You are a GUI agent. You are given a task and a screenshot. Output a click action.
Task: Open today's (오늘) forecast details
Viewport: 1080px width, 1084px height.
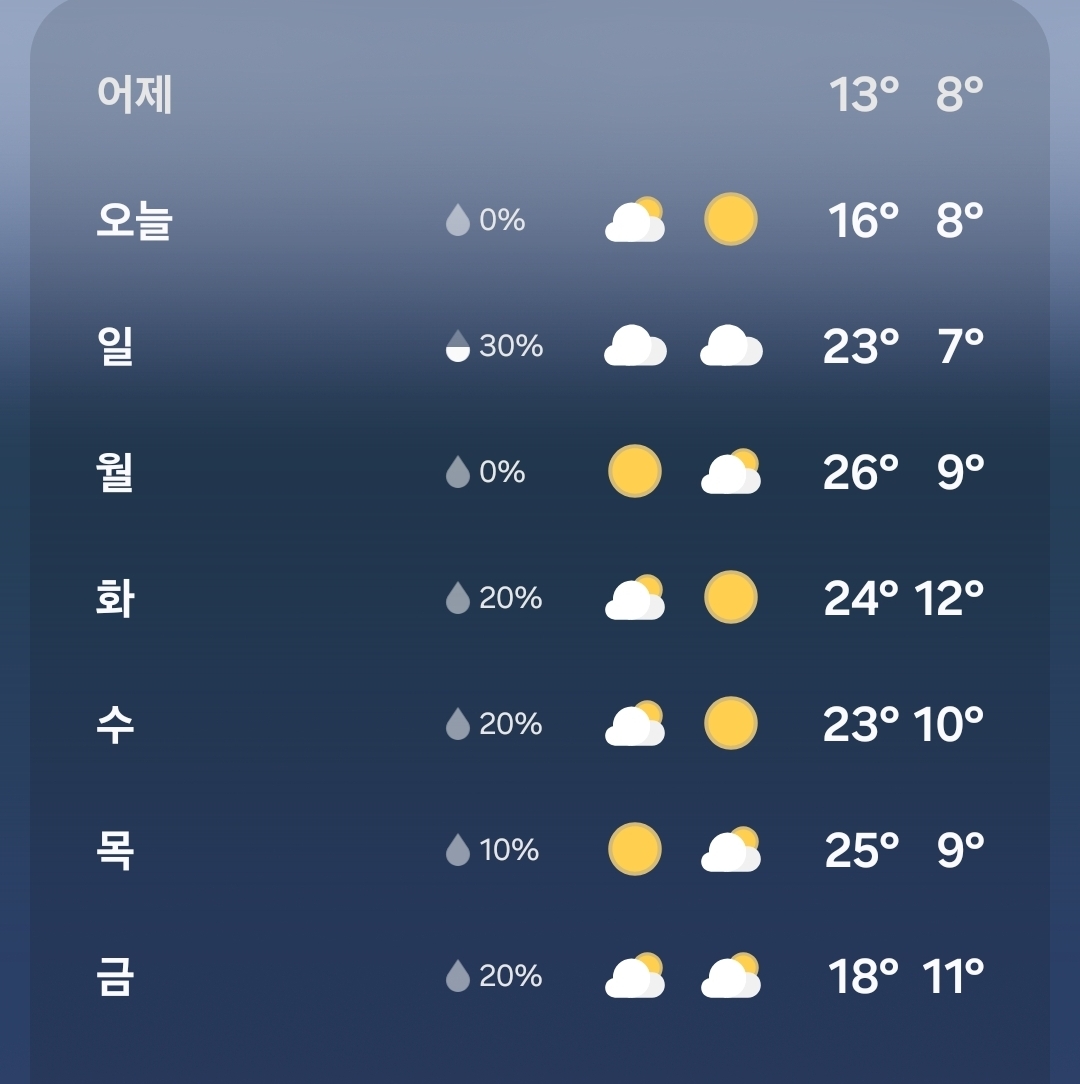pyautogui.click(x=134, y=220)
